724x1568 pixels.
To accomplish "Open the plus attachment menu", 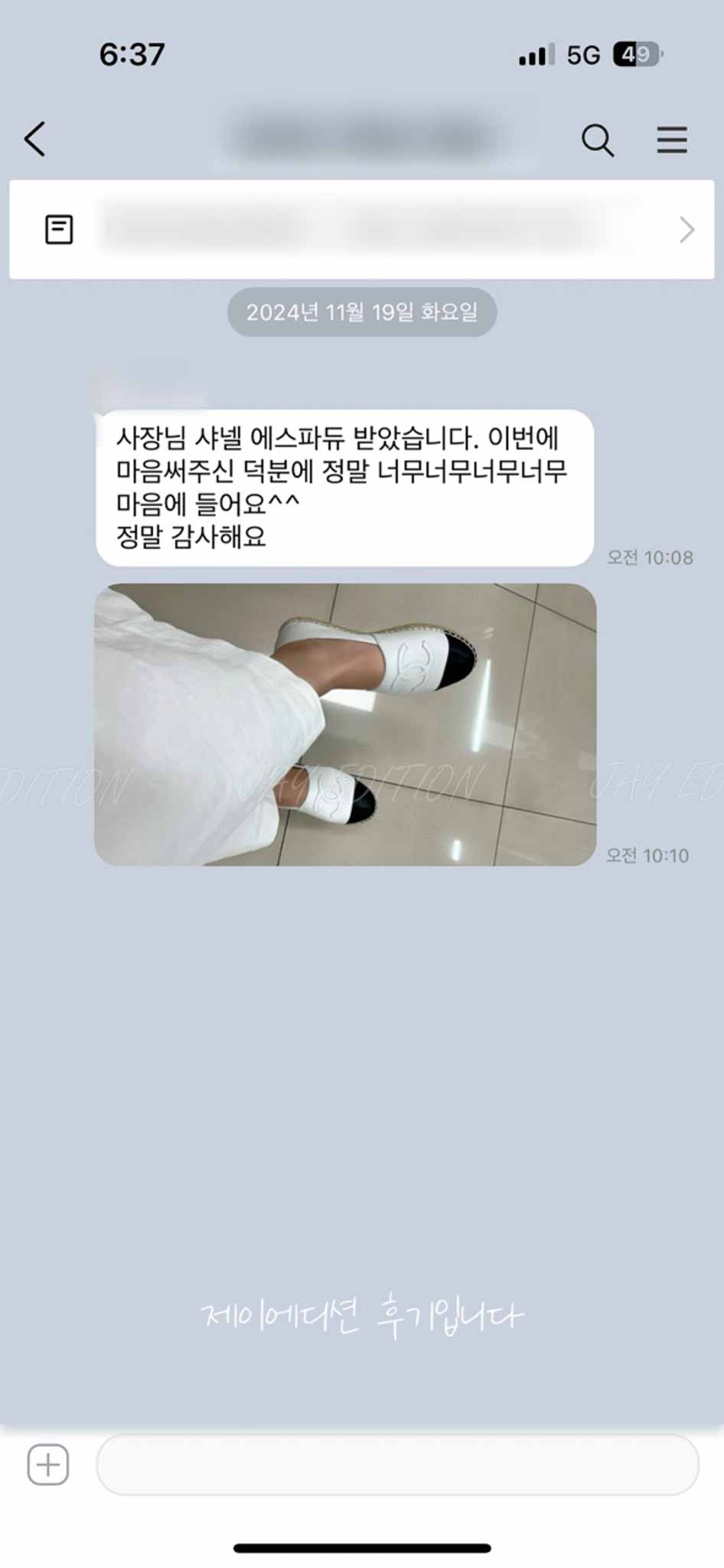I will (x=48, y=1465).
